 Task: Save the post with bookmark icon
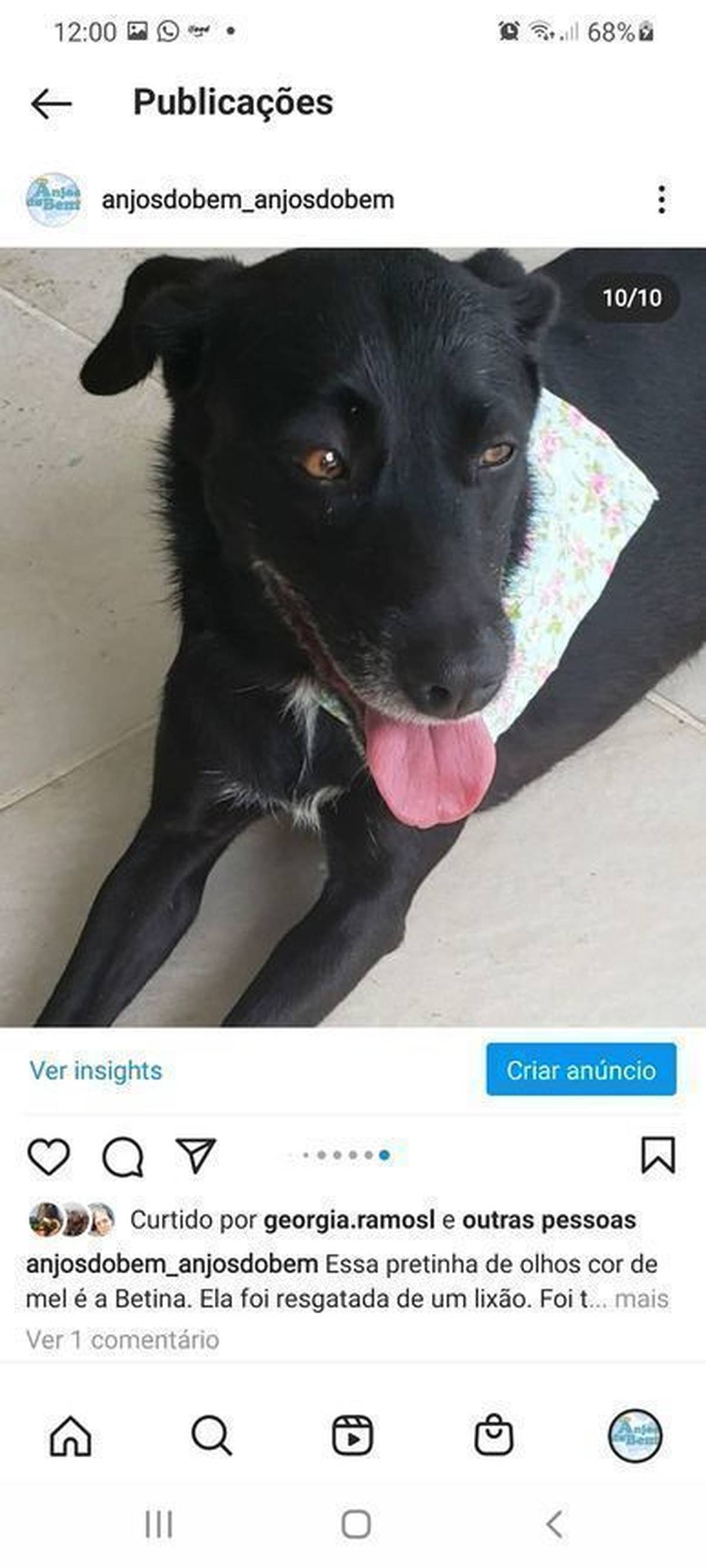pyautogui.click(x=658, y=1155)
